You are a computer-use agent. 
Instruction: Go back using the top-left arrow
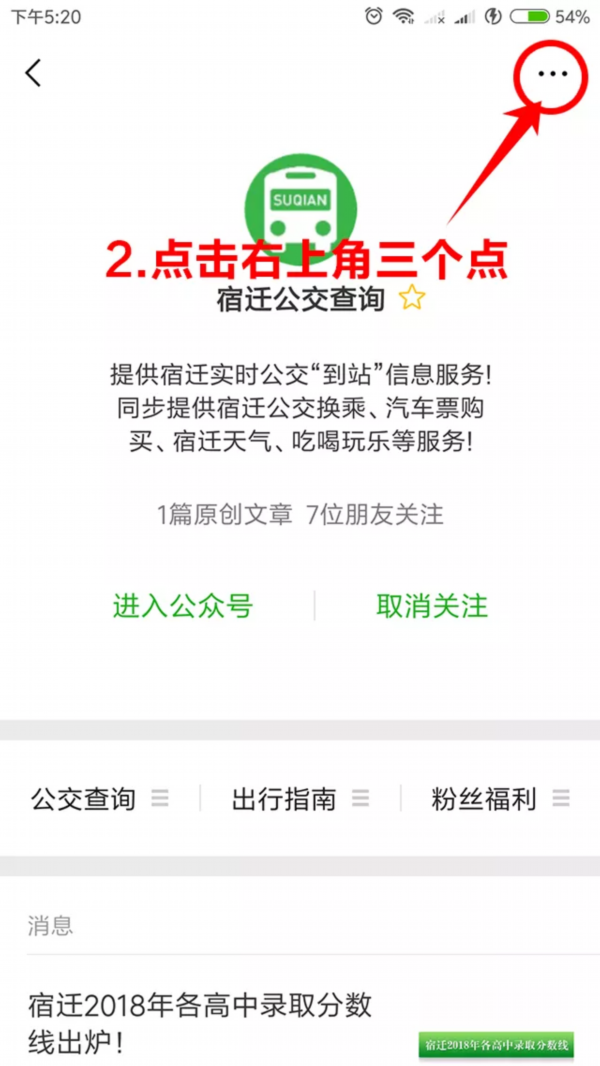click(x=34, y=73)
